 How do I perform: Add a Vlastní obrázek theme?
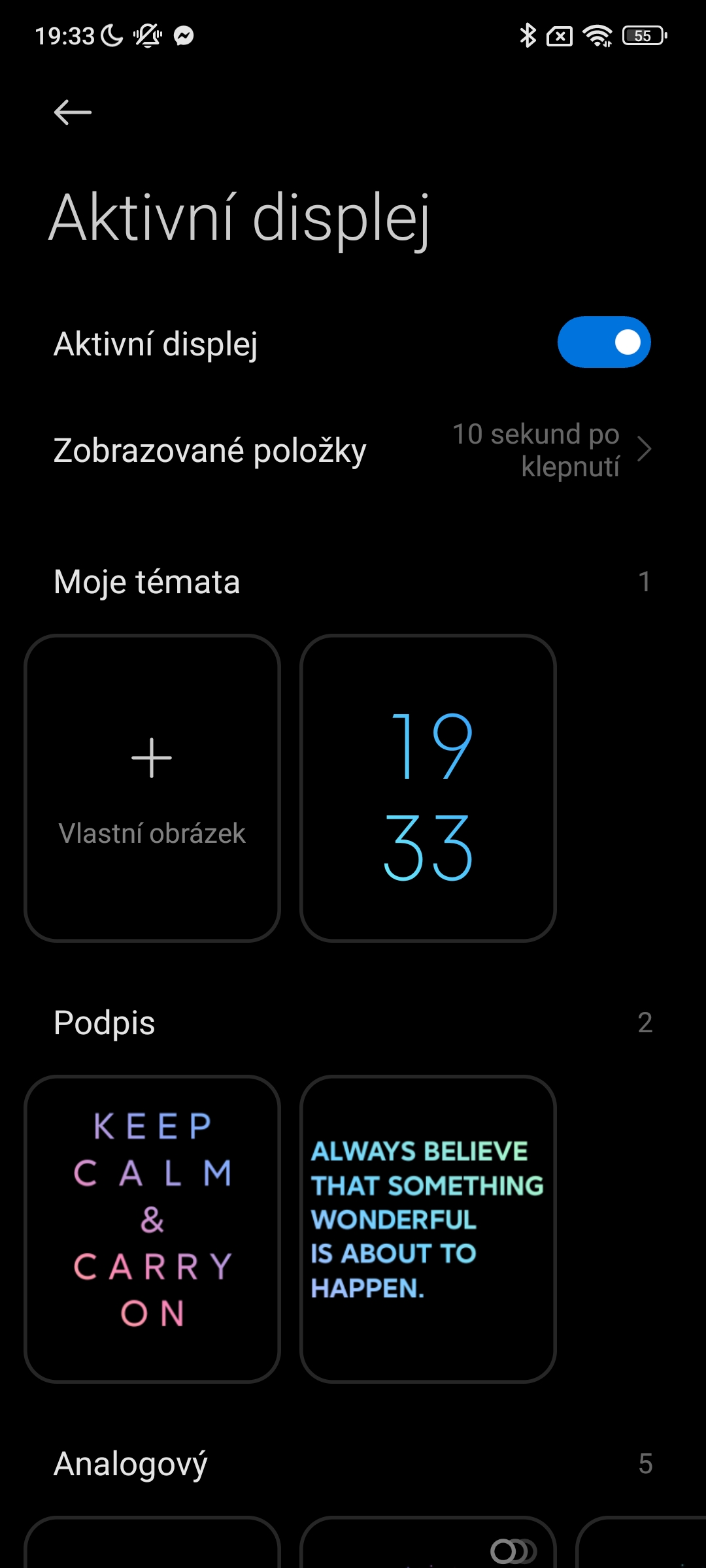click(x=152, y=788)
